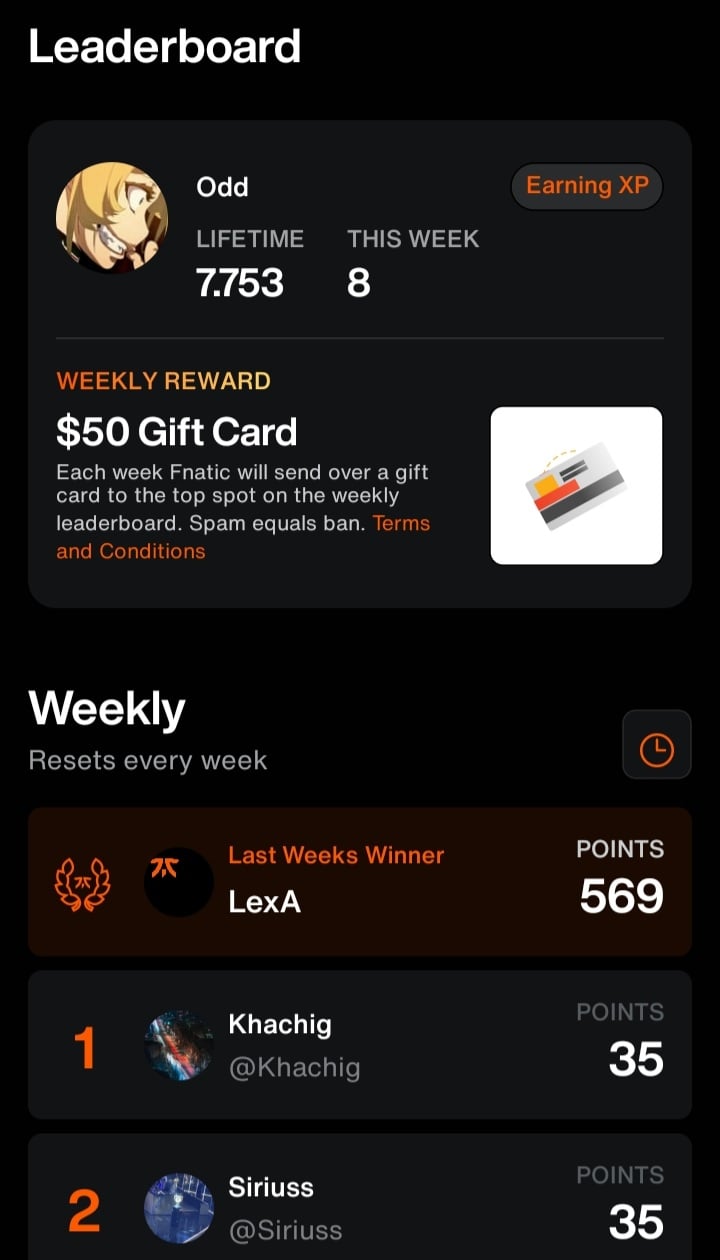View Last Weeks Winner LexA

click(360, 881)
